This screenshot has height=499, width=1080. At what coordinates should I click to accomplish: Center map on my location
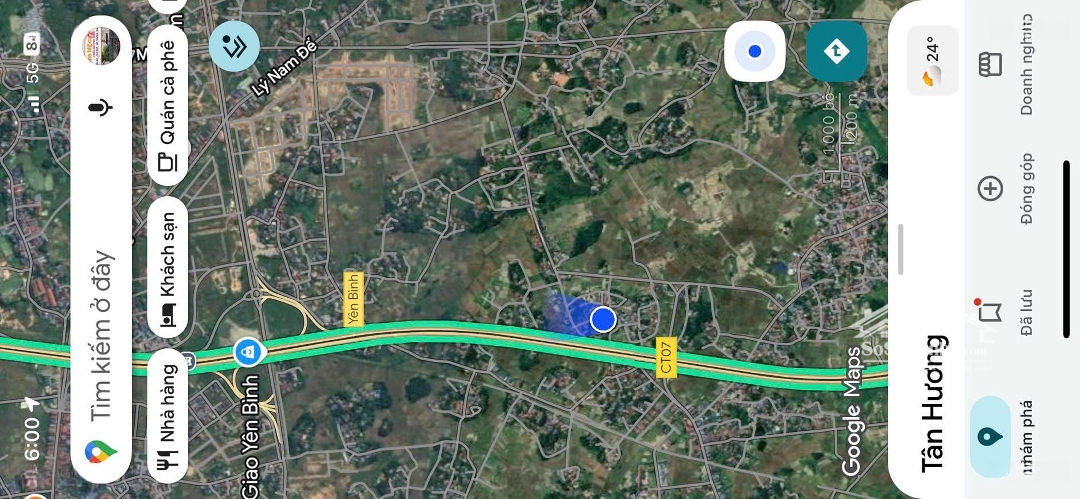[x=755, y=51]
